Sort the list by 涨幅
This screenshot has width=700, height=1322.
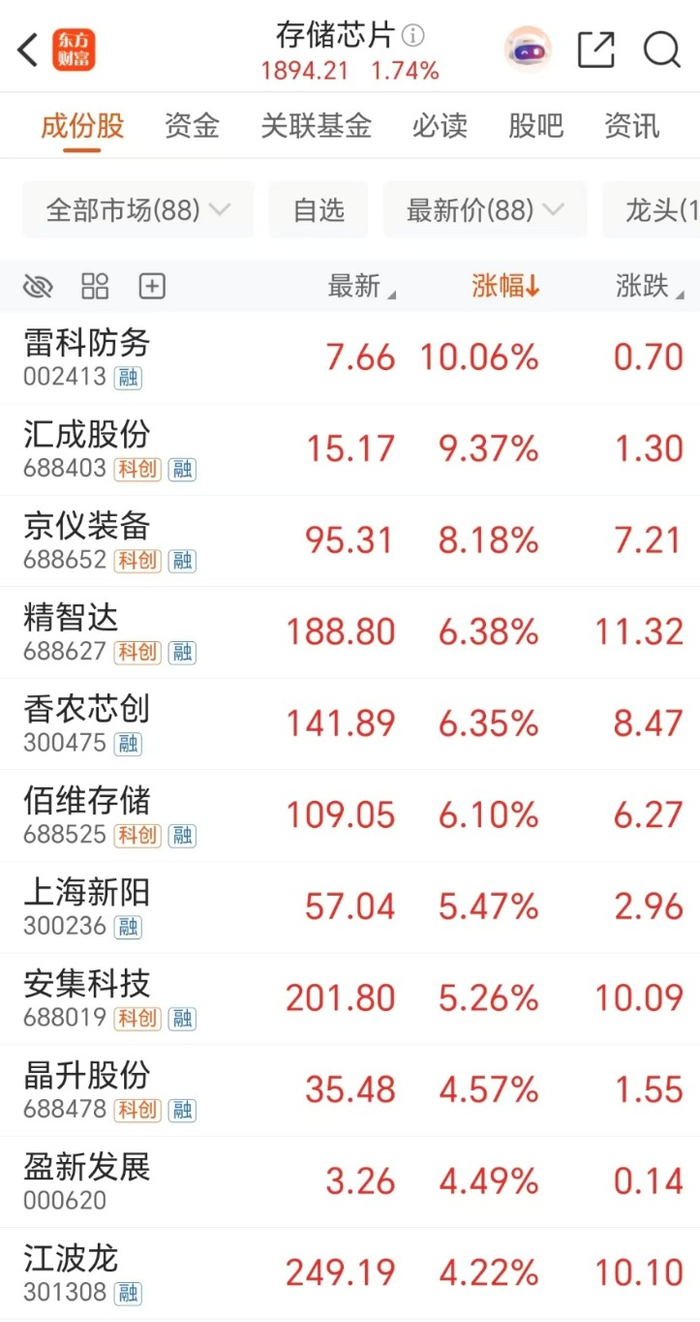(506, 287)
